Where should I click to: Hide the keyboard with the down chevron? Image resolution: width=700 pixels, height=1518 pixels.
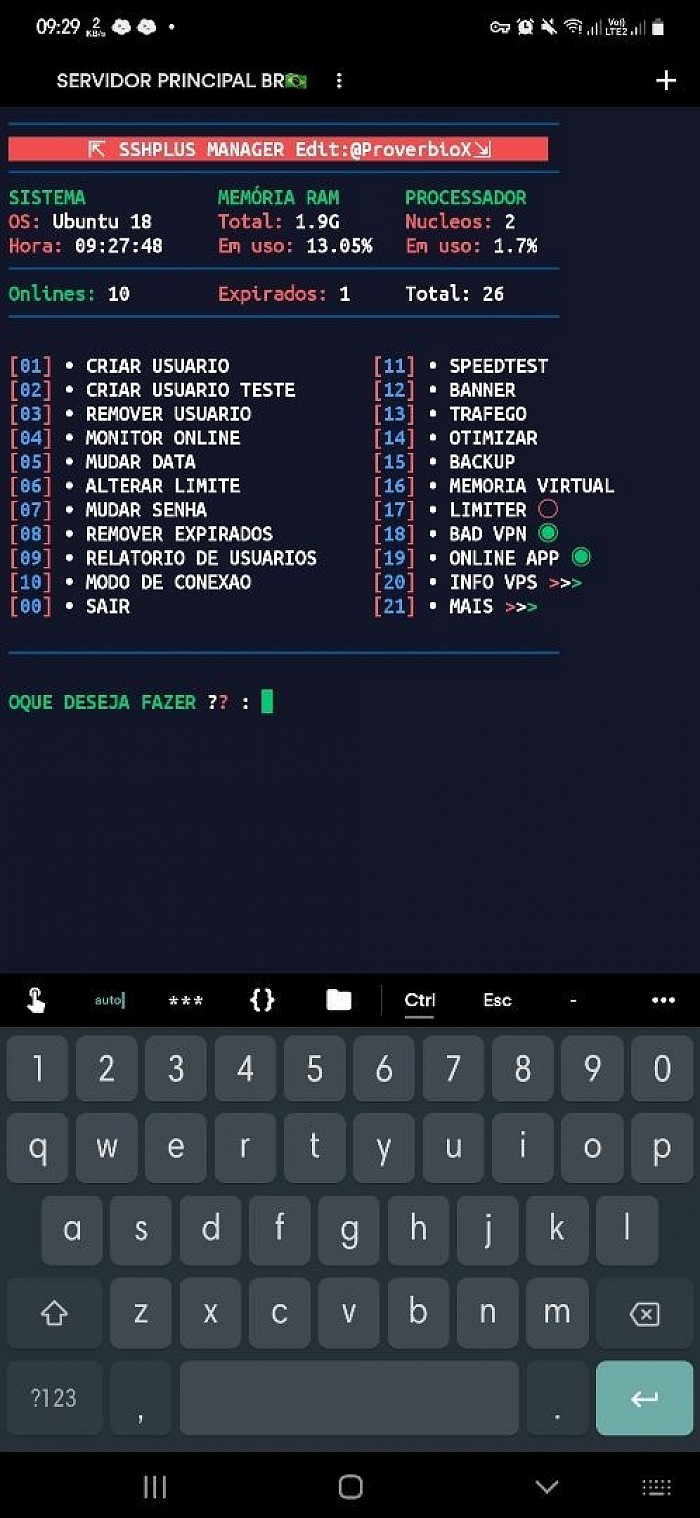(547, 1487)
